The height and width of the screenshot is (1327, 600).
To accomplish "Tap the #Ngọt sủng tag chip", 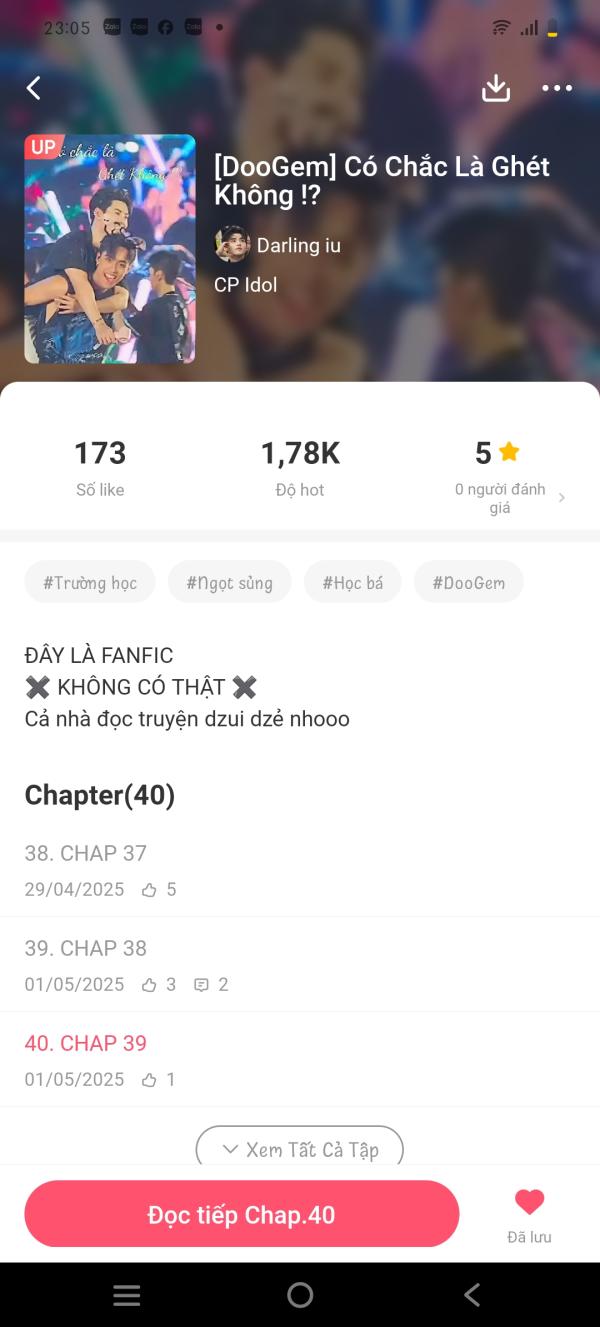I will pos(229,582).
